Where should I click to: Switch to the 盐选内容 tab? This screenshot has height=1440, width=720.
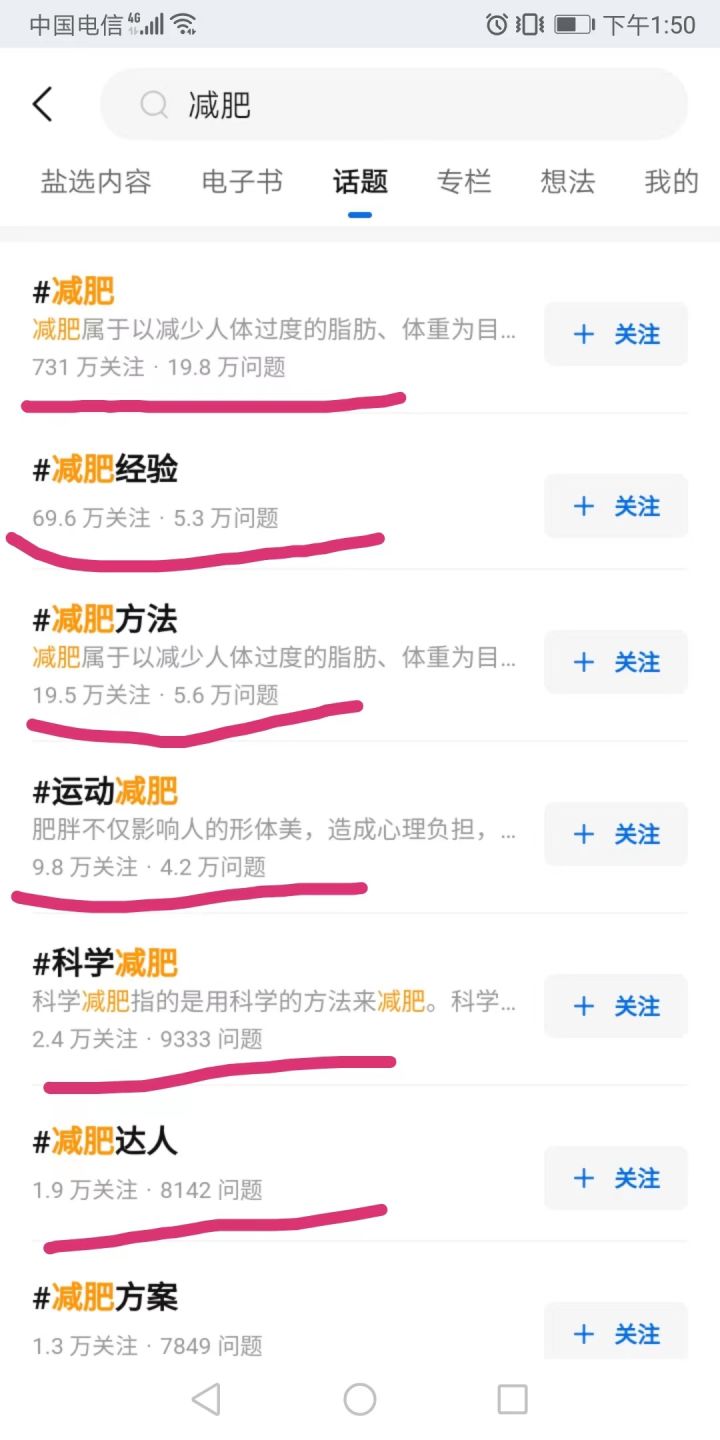95,182
